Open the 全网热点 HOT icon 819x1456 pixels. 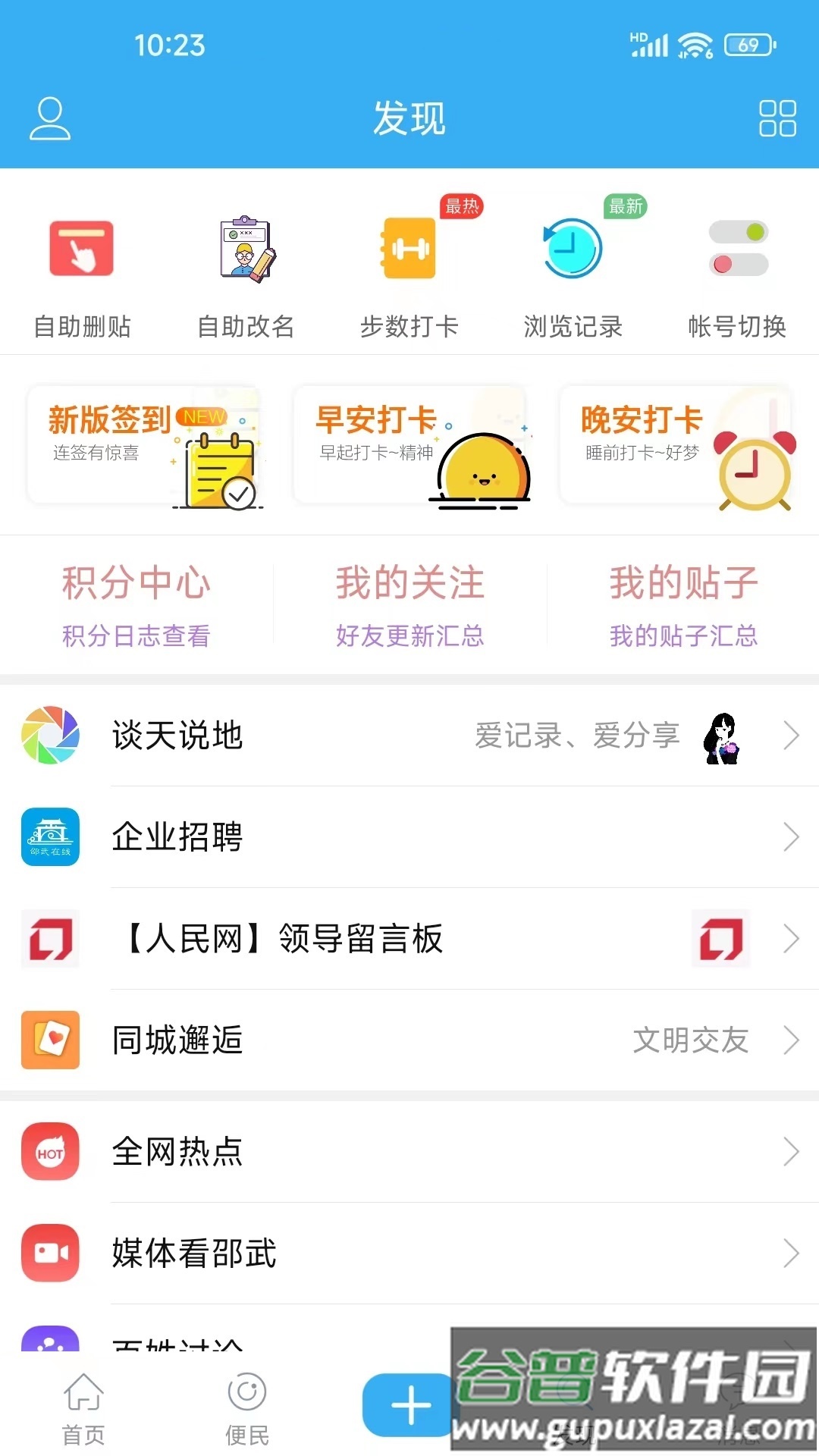pos(50,1150)
